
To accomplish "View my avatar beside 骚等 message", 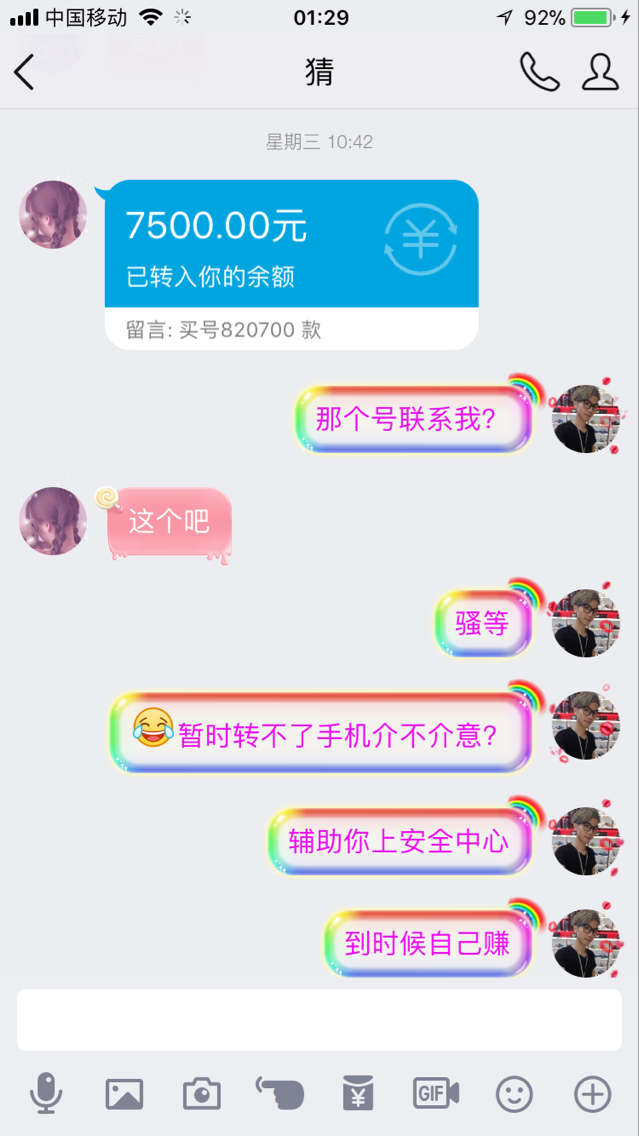I will coord(586,622).
